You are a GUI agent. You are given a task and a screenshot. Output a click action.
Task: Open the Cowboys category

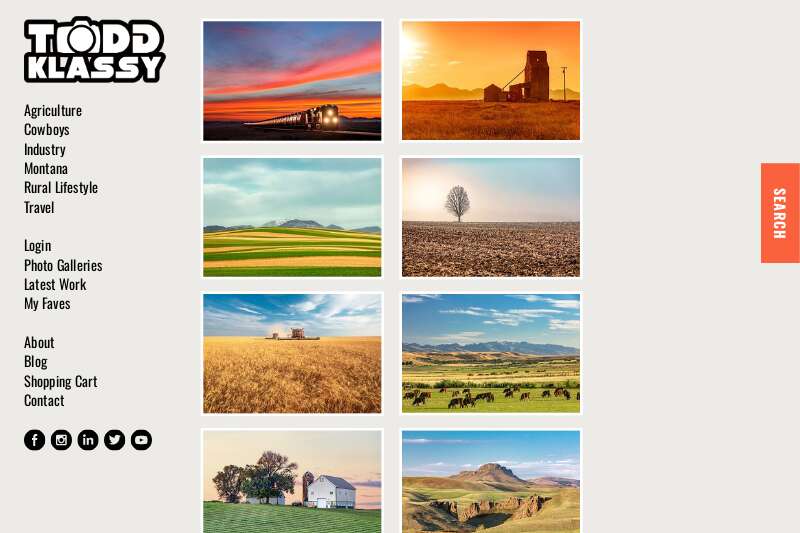click(47, 129)
